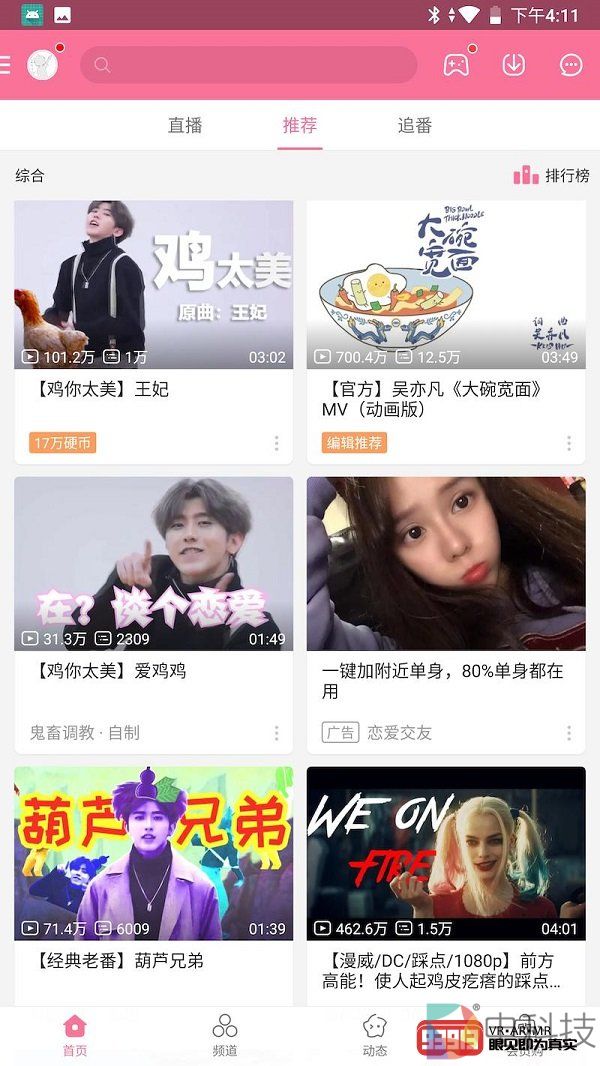Viewport: 600px width, 1066px height.
Task: Open more options for 【鸡你太美】王妃
Action: (x=277, y=443)
